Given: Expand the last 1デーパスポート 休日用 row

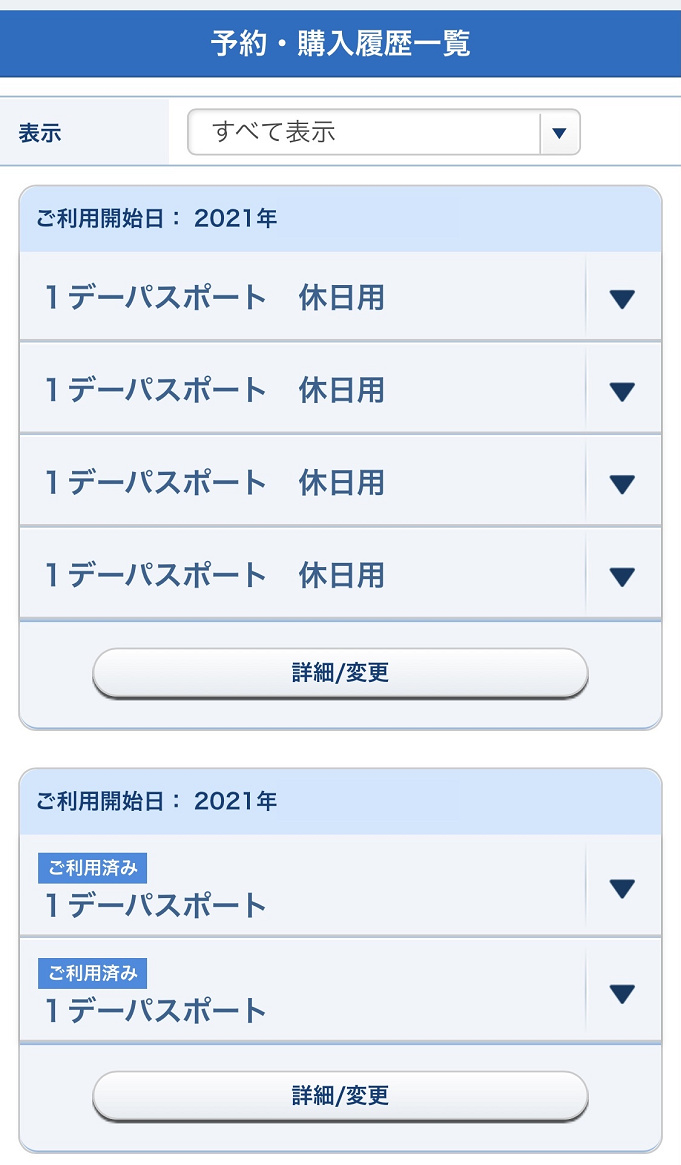Looking at the screenshot, I should [621, 576].
